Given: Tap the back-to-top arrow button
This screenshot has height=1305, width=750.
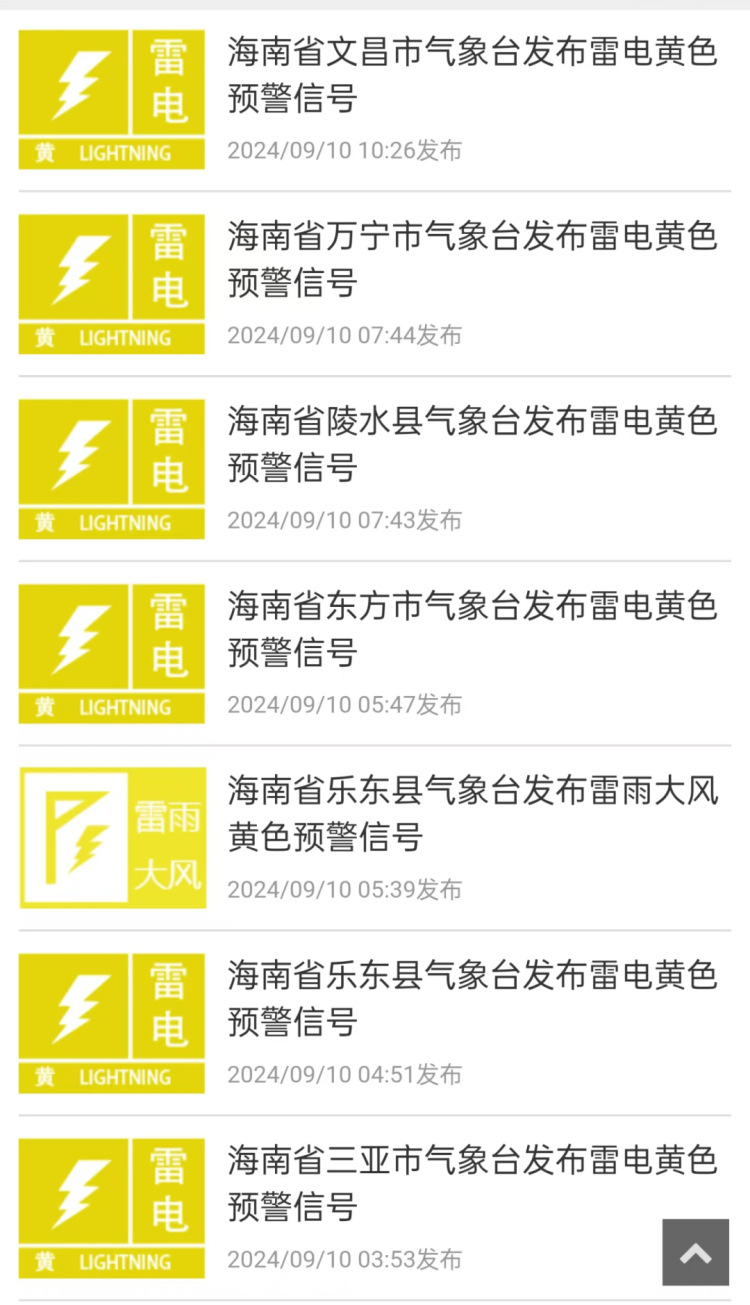Looking at the screenshot, I should point(696,1252).
